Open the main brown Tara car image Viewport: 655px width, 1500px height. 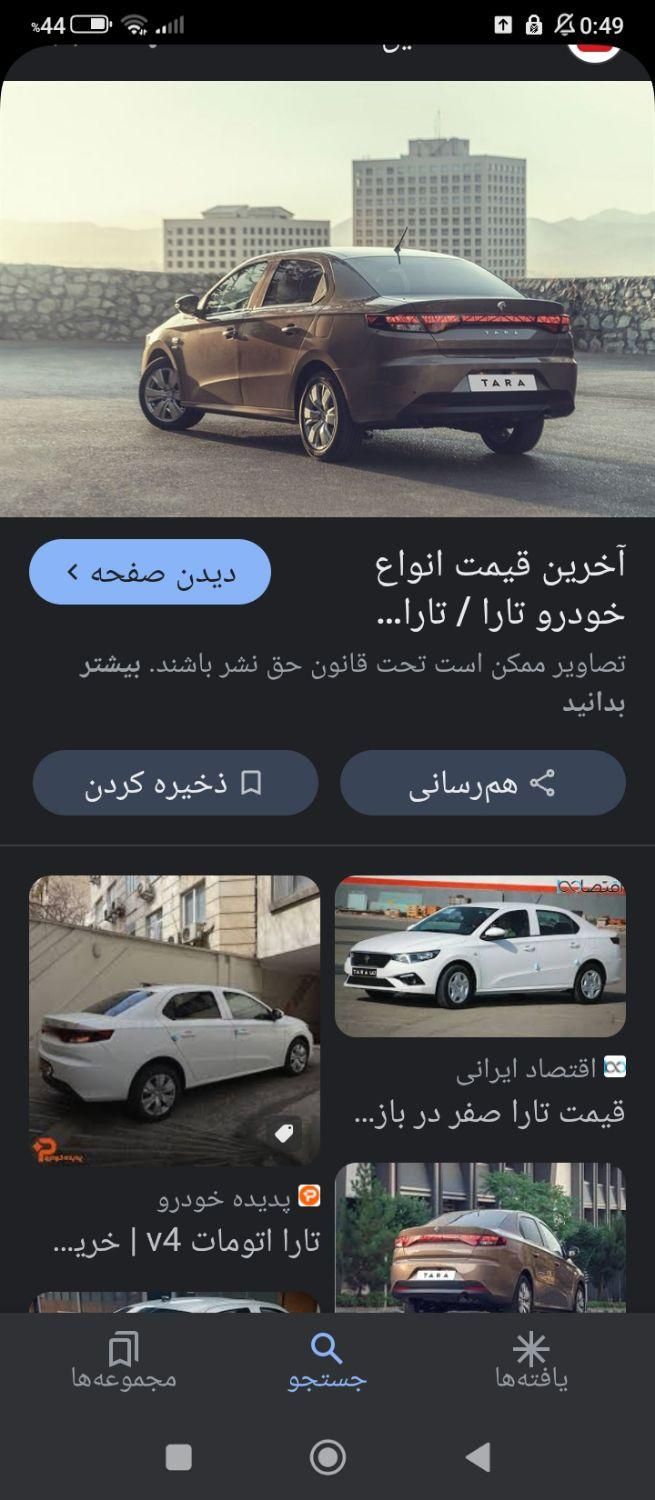pos(327,300)
